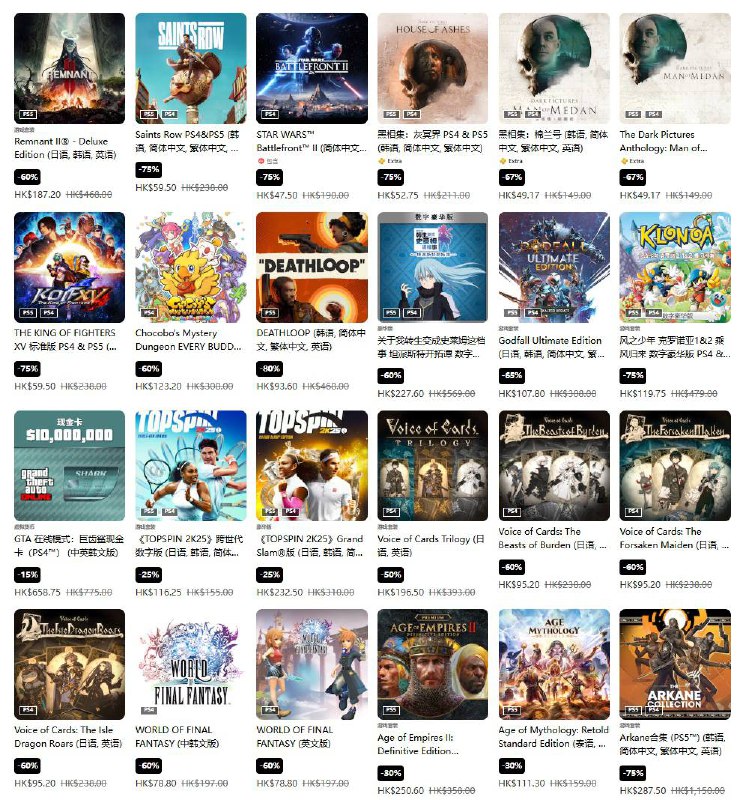
Task: Open Voice of Cards: The Beasts of Burden
Action: click(x=553, y=465)
